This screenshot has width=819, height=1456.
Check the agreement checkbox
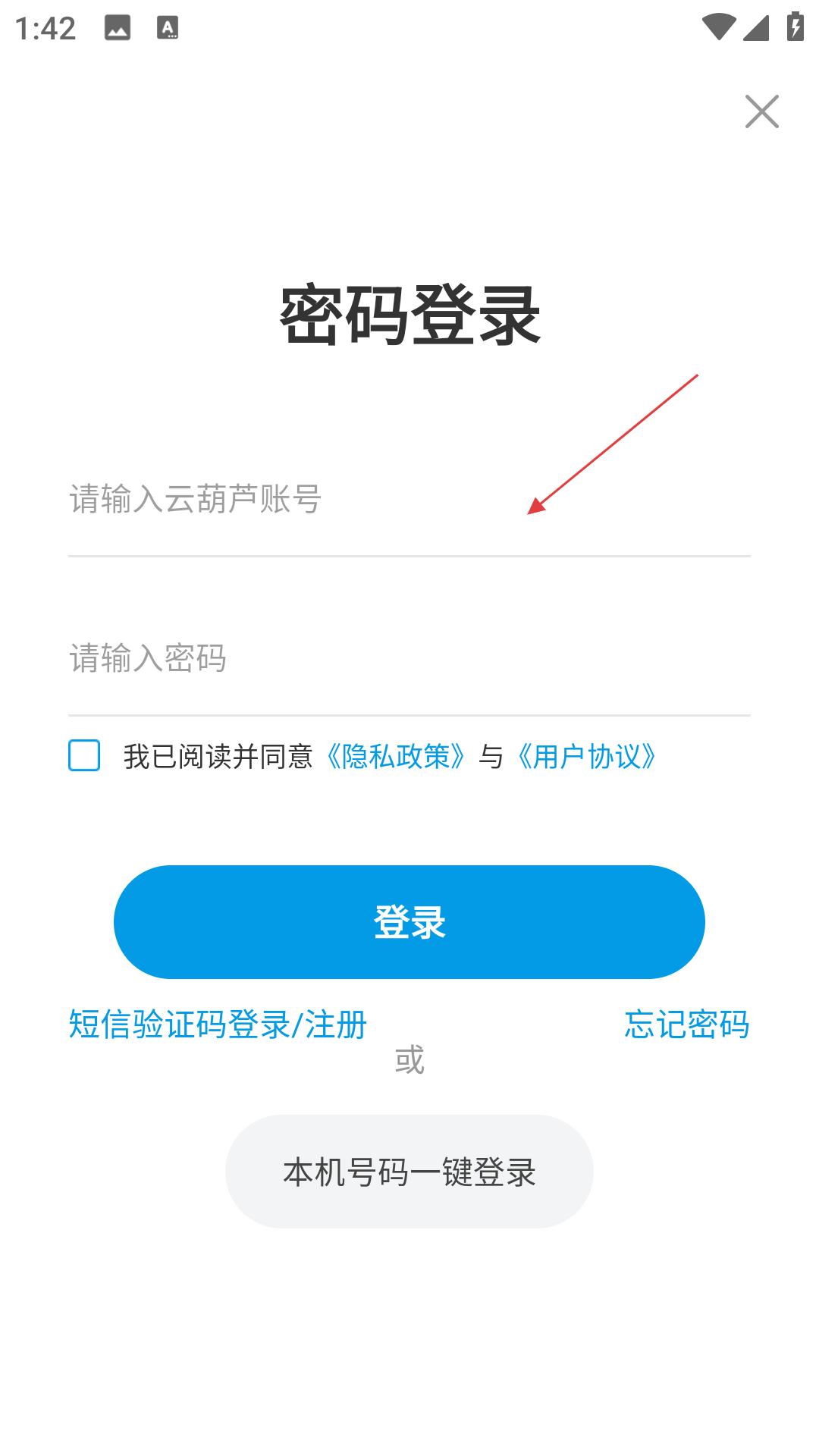(x=84, y=755)
